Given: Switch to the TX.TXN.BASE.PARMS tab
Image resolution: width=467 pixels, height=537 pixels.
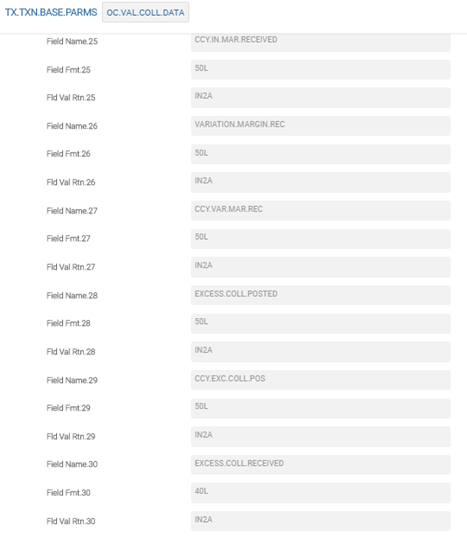Looking at the screenshot, I should (51, 12).
